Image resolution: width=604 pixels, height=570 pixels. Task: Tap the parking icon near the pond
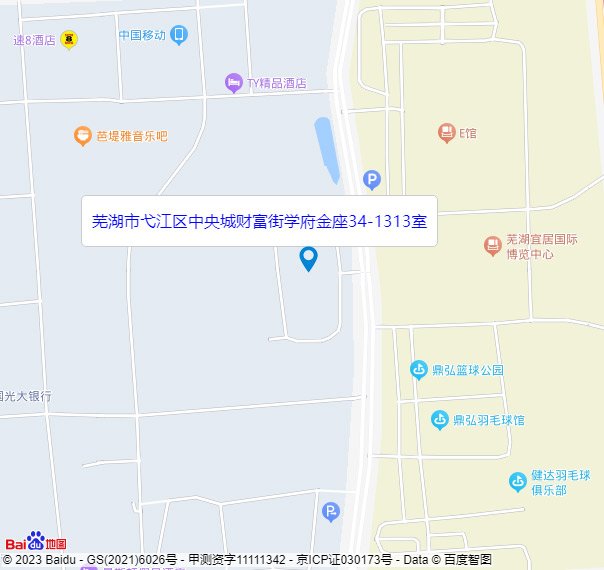coord(372,180)
